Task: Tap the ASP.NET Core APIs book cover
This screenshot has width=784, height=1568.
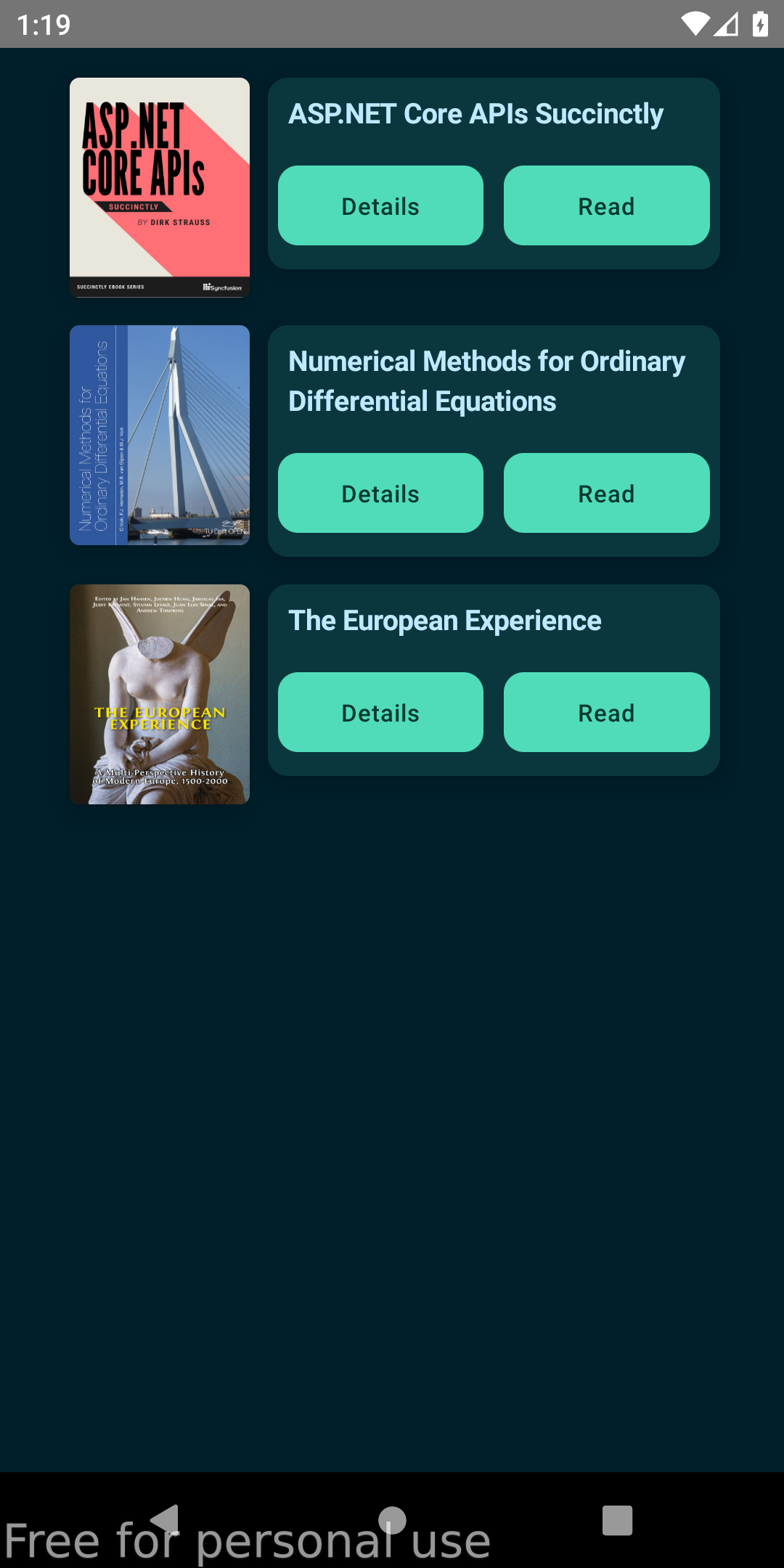Action: pyautogui.click(x=160, y=187)
